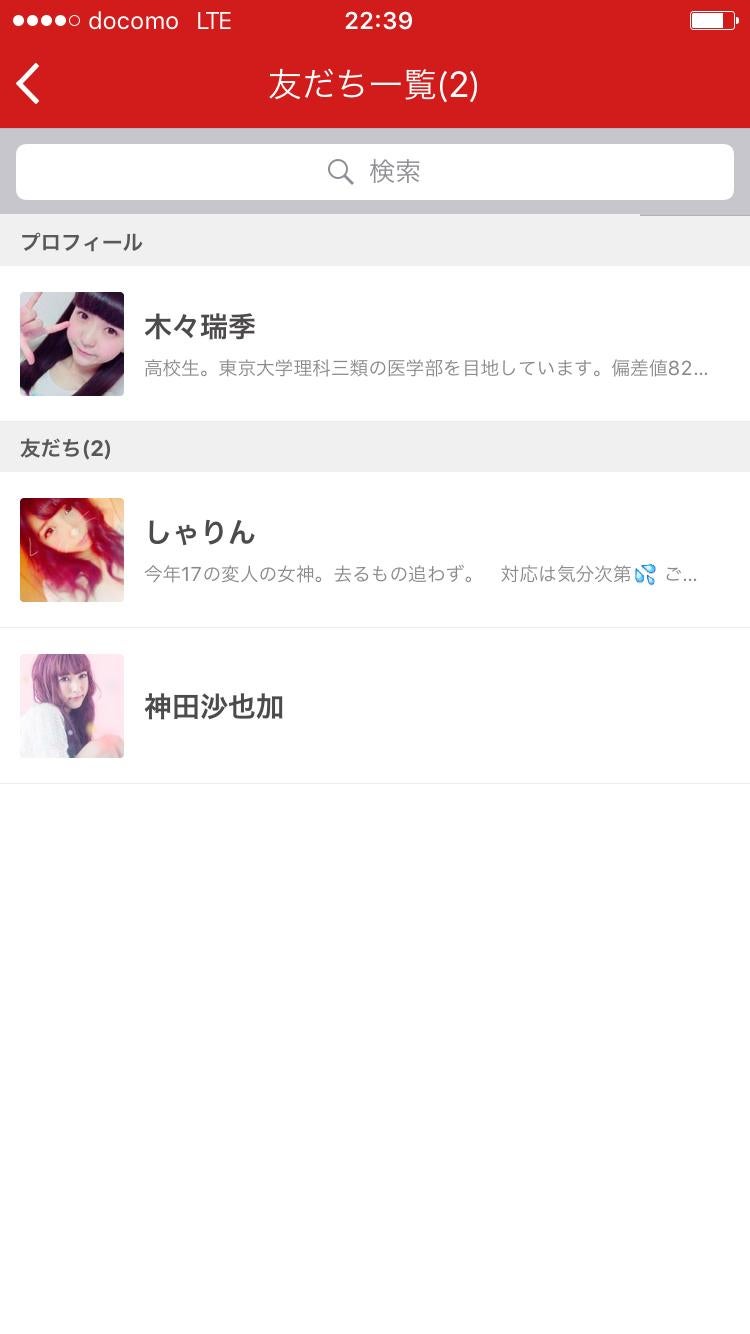Go back using the top-left arrow

click(29, 84)
